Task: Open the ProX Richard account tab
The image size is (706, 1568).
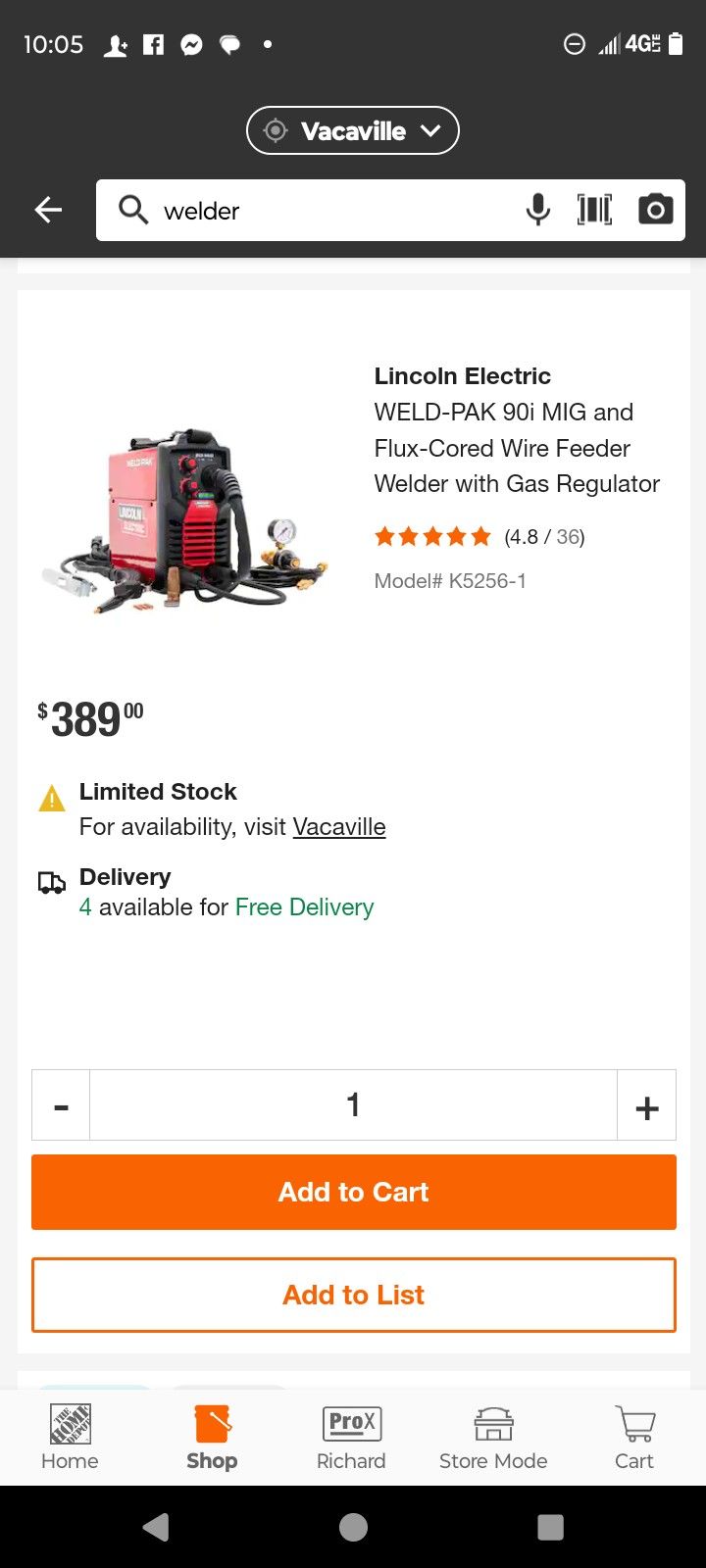Action: coord(351,1437)
